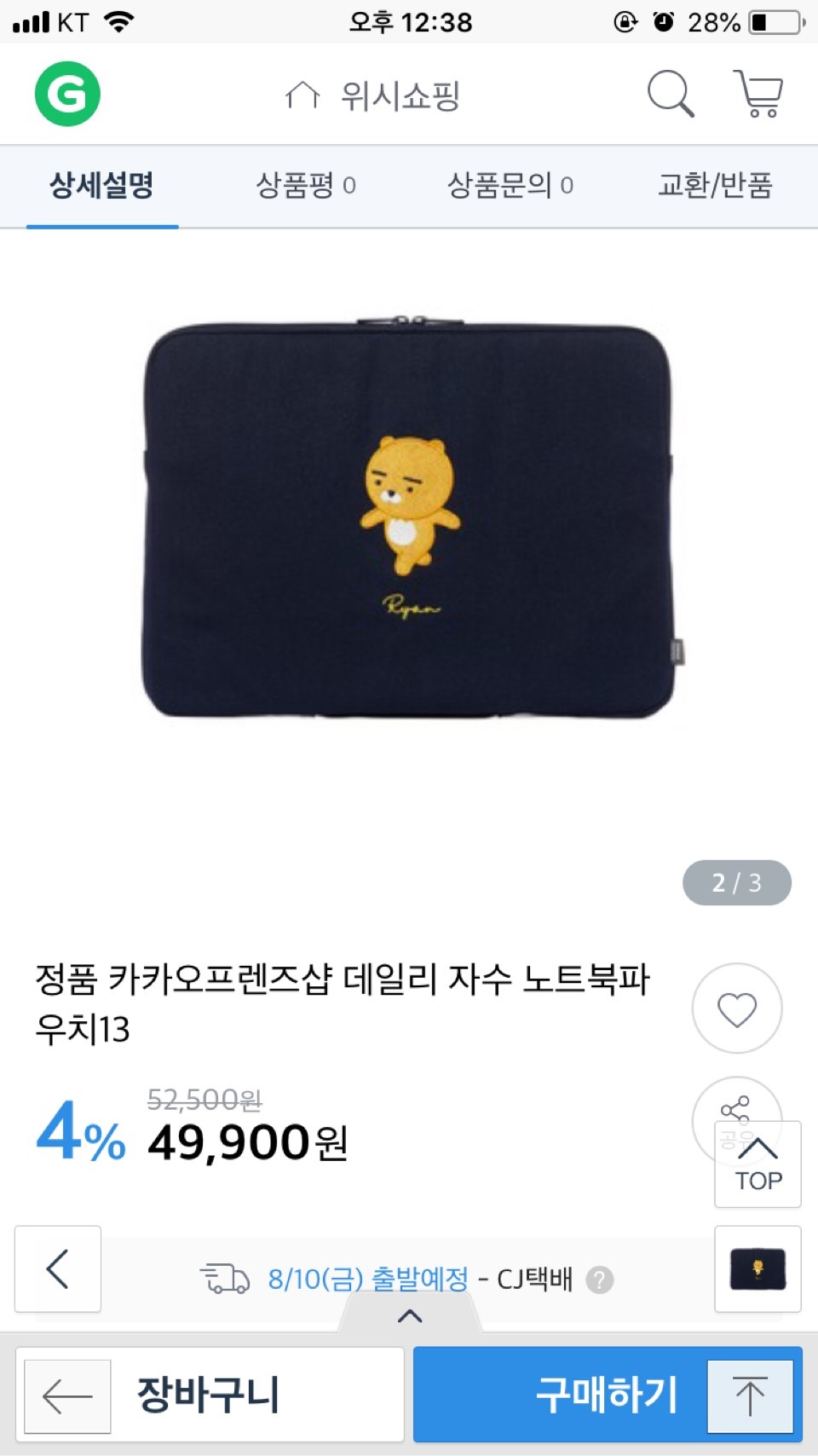Add product to wishlist with heart
Viewport: 818px width, 1456px height.
(x=737, y=1008)
